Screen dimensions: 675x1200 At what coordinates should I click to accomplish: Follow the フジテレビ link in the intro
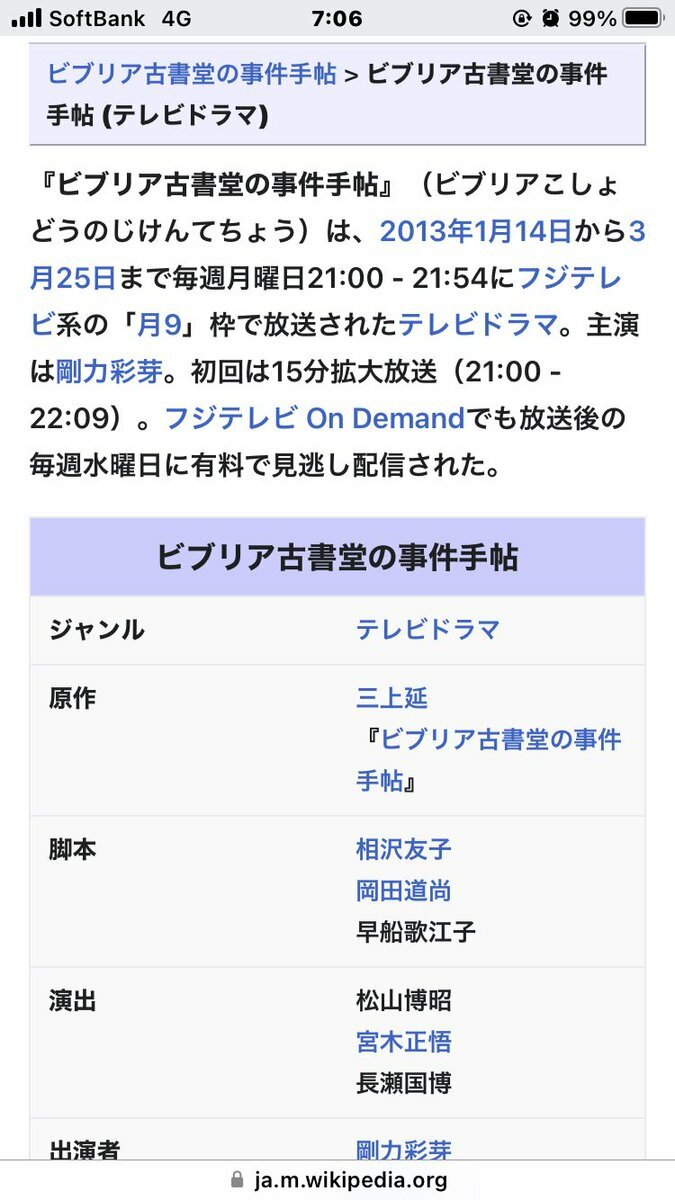(x=579, y=278)
